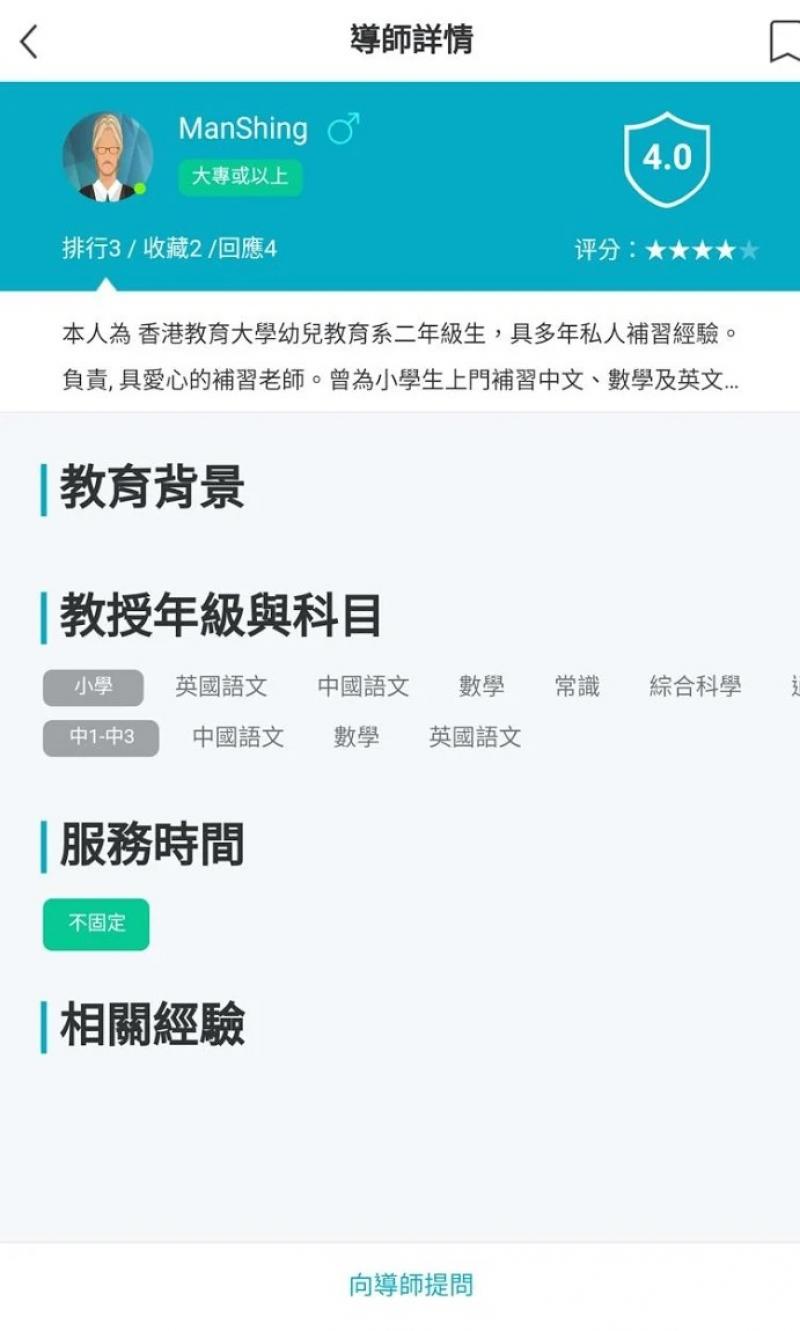The image size is (800, 1331).
Task: Go back from tutor details
Action: (x=29, y=41)
